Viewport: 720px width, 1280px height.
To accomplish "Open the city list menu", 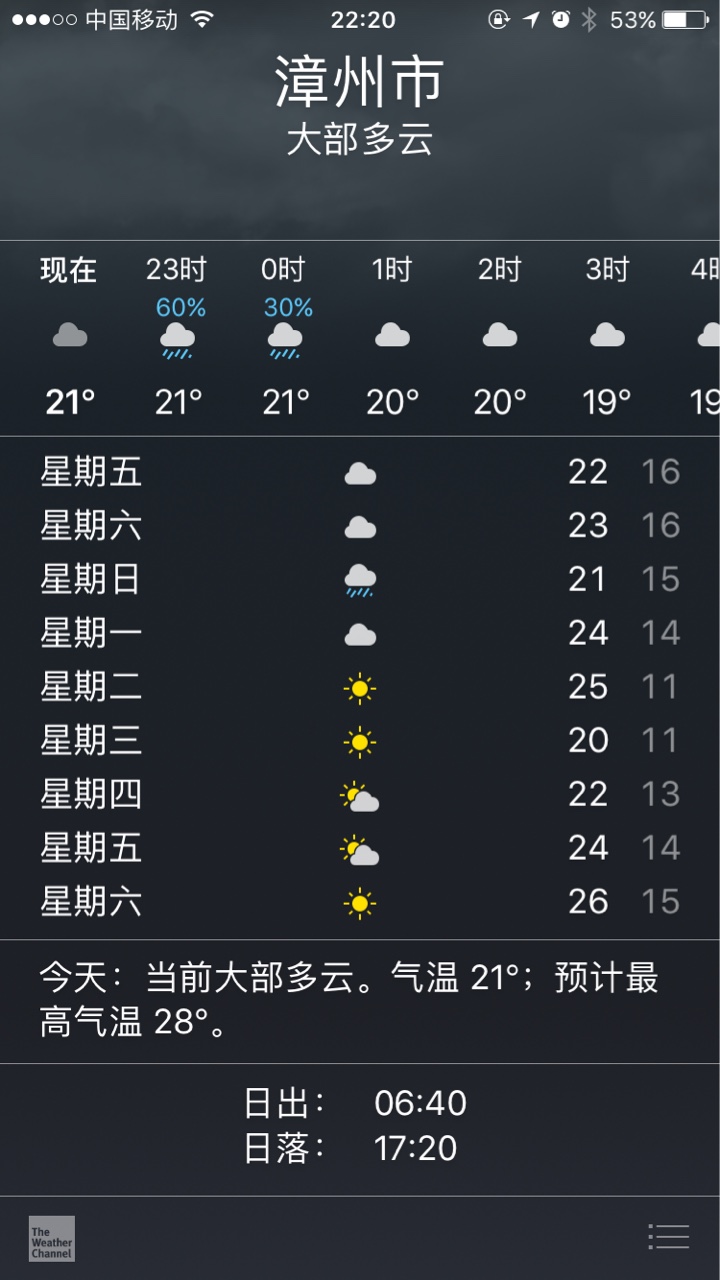I will click(x=668, y=1237).
